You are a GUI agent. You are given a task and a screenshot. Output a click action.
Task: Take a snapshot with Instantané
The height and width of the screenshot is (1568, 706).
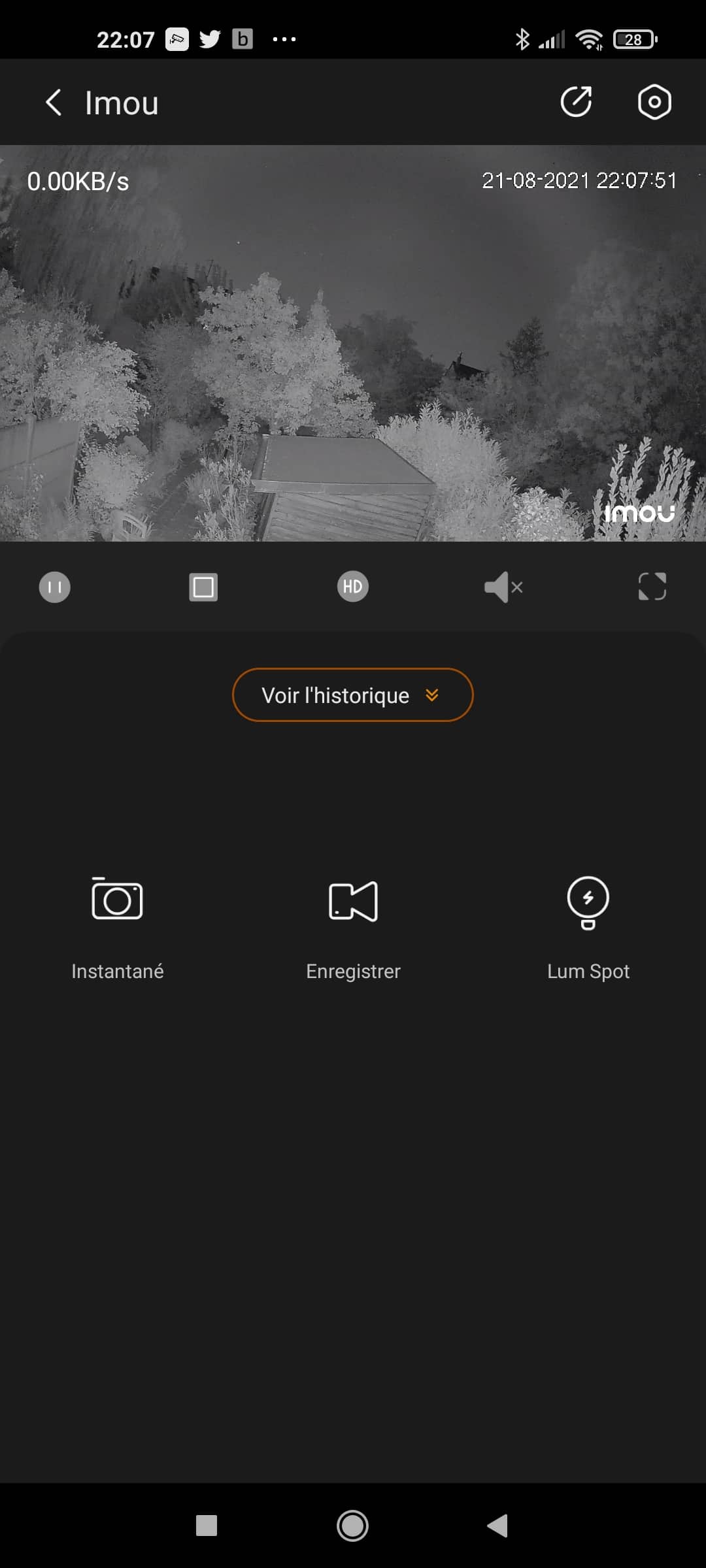[118, 928]
